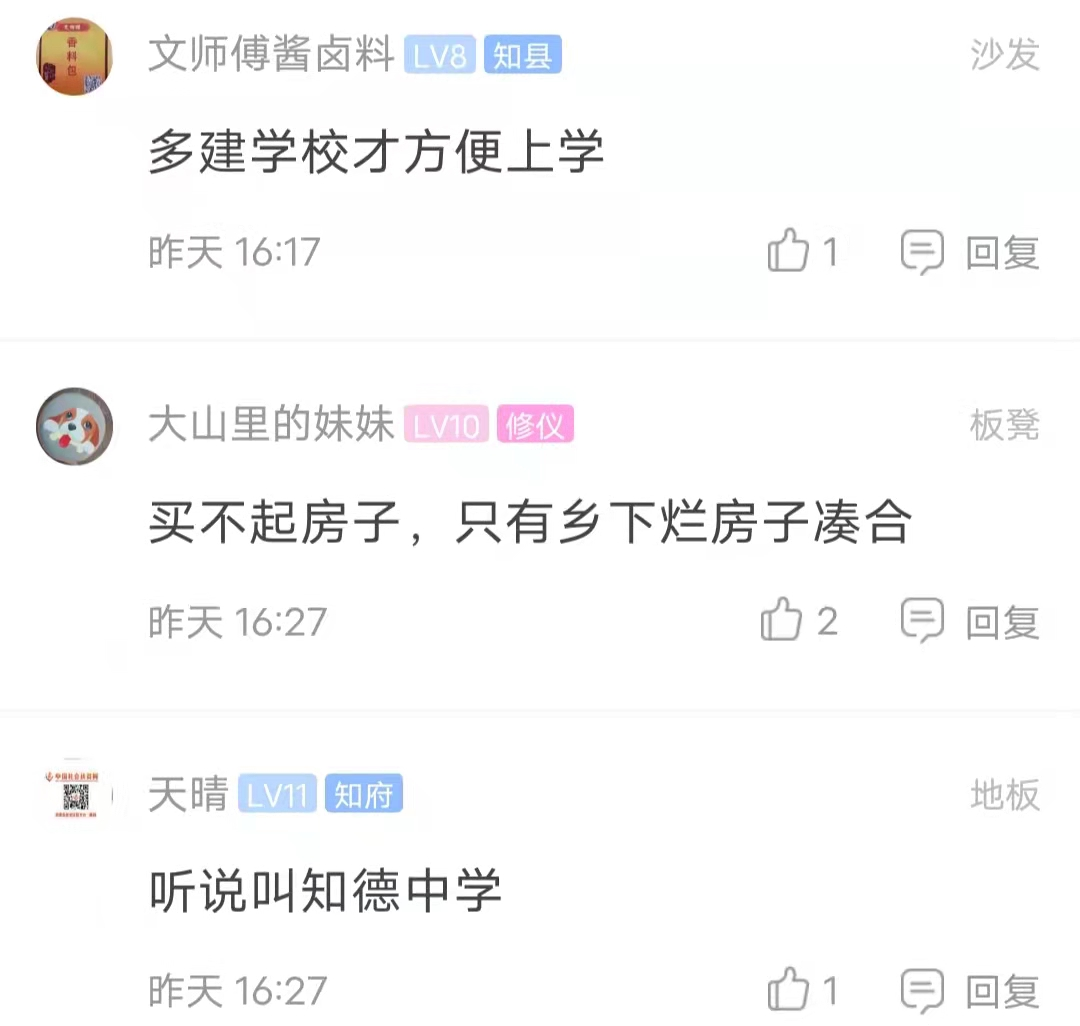The width and height of the screenshot is (1080, 1026).
Task: Like 大山里的妹妹's comment
Action: click(782, 621)
